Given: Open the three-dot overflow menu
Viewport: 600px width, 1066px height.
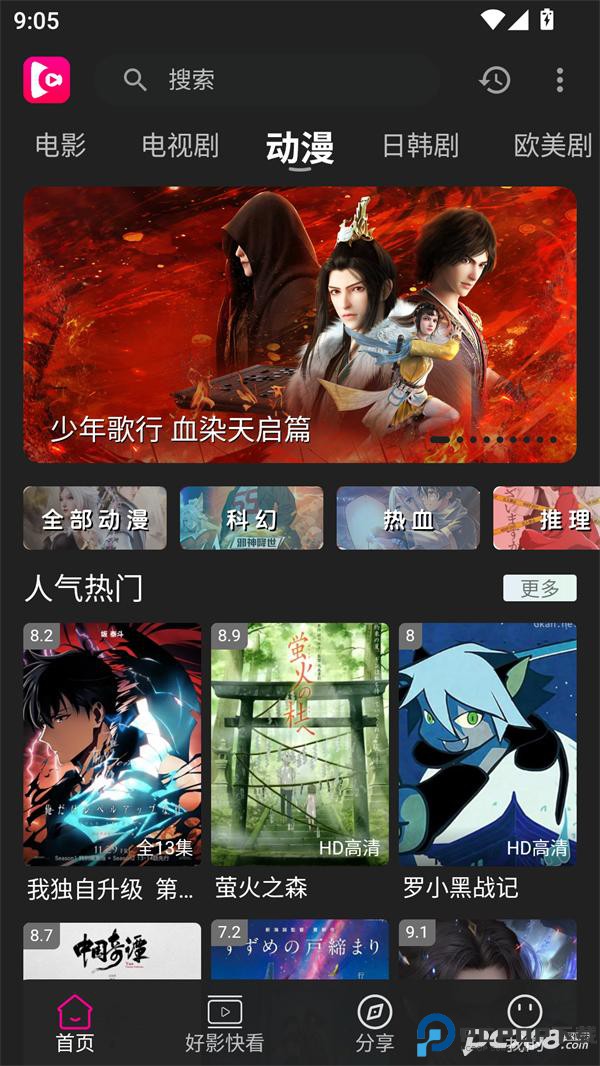Looking at the screenshot, I should pyautogui.click(x=559, y=80).
